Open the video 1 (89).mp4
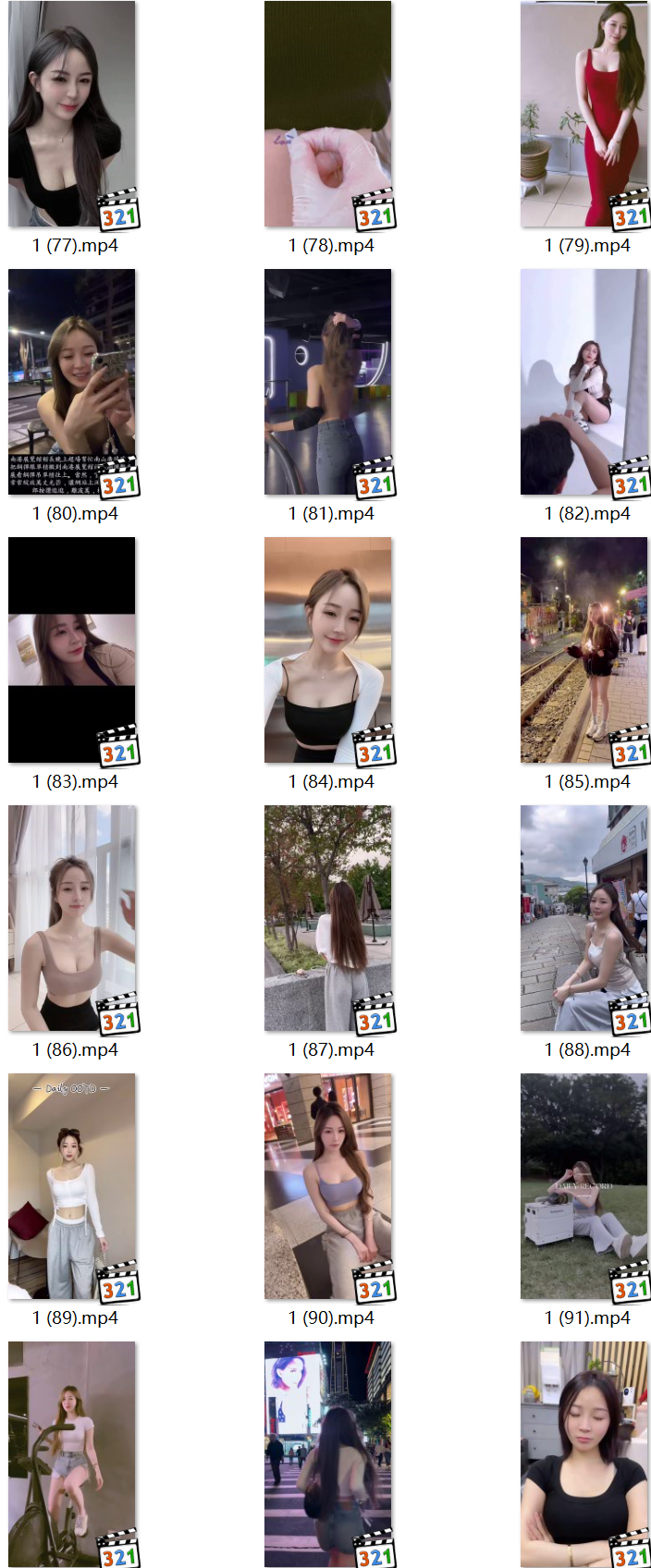The width and height of the screenshot is (651, 1568). [72, 1187]
